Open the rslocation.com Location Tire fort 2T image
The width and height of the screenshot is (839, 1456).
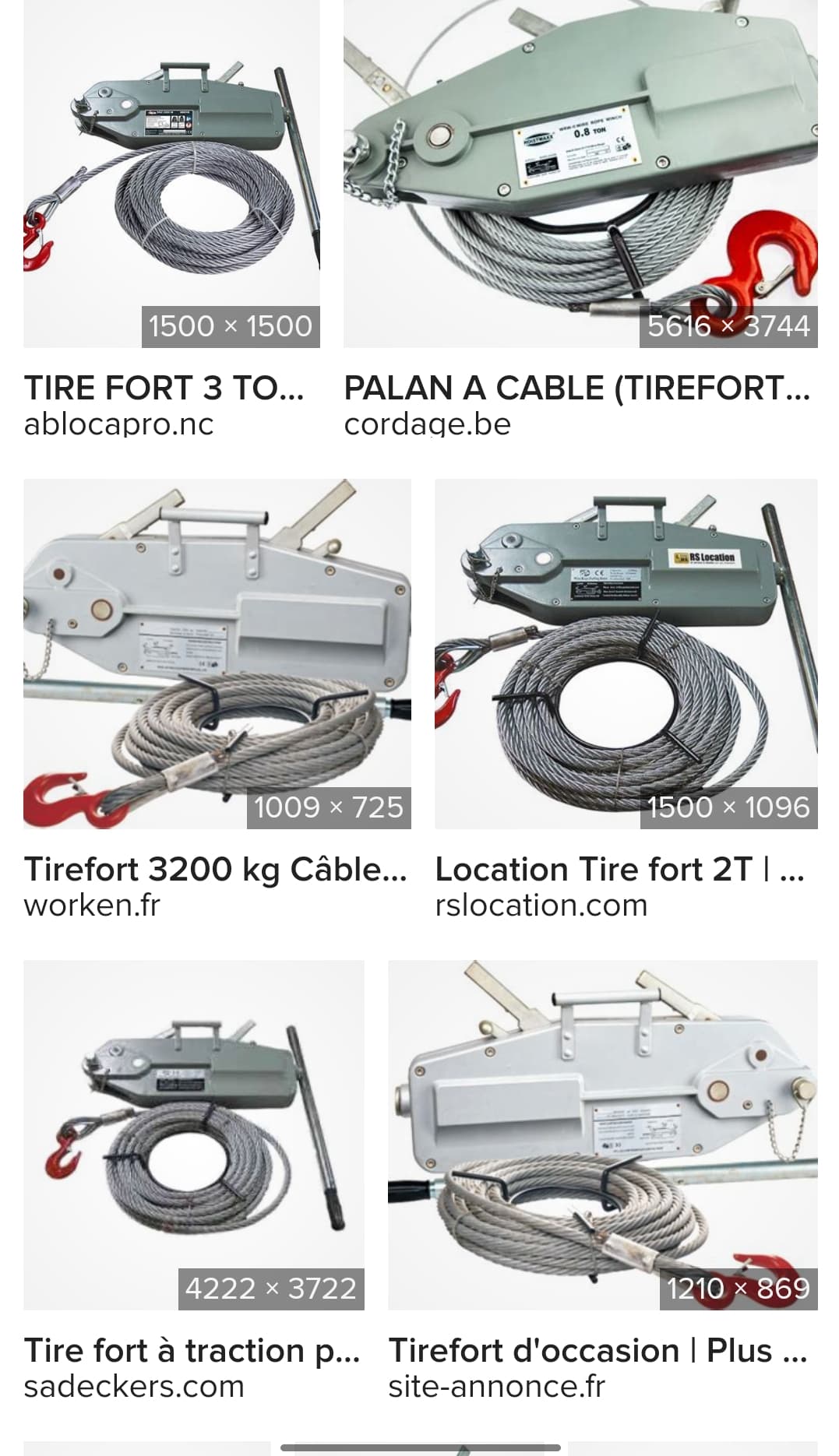[x=626, y=654]
